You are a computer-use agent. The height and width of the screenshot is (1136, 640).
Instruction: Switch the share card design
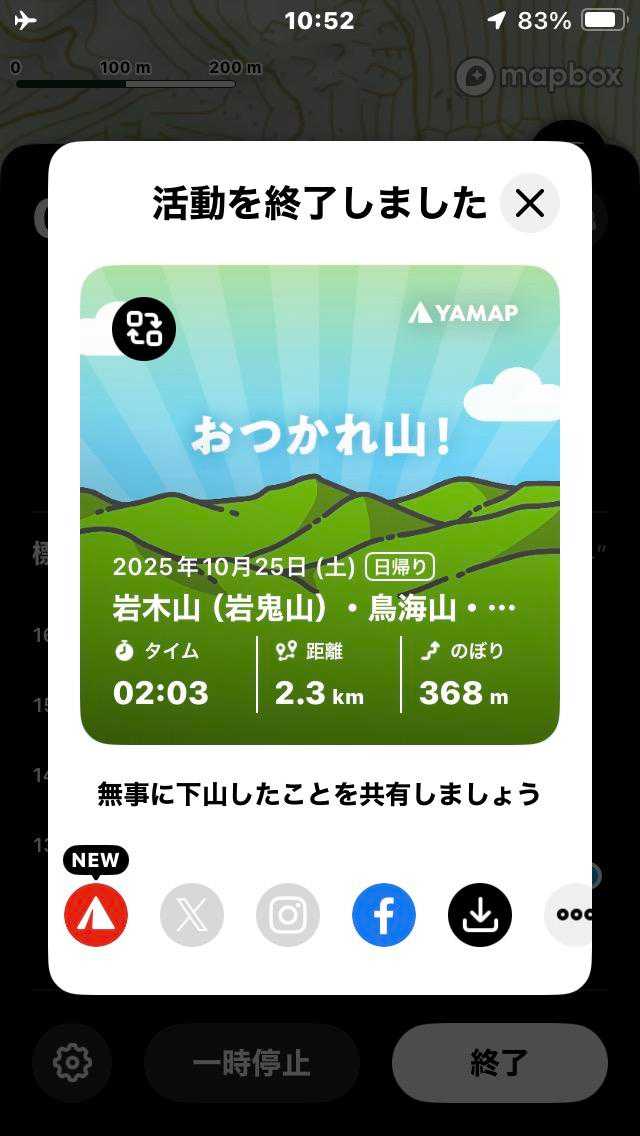[x=144, y=329]
